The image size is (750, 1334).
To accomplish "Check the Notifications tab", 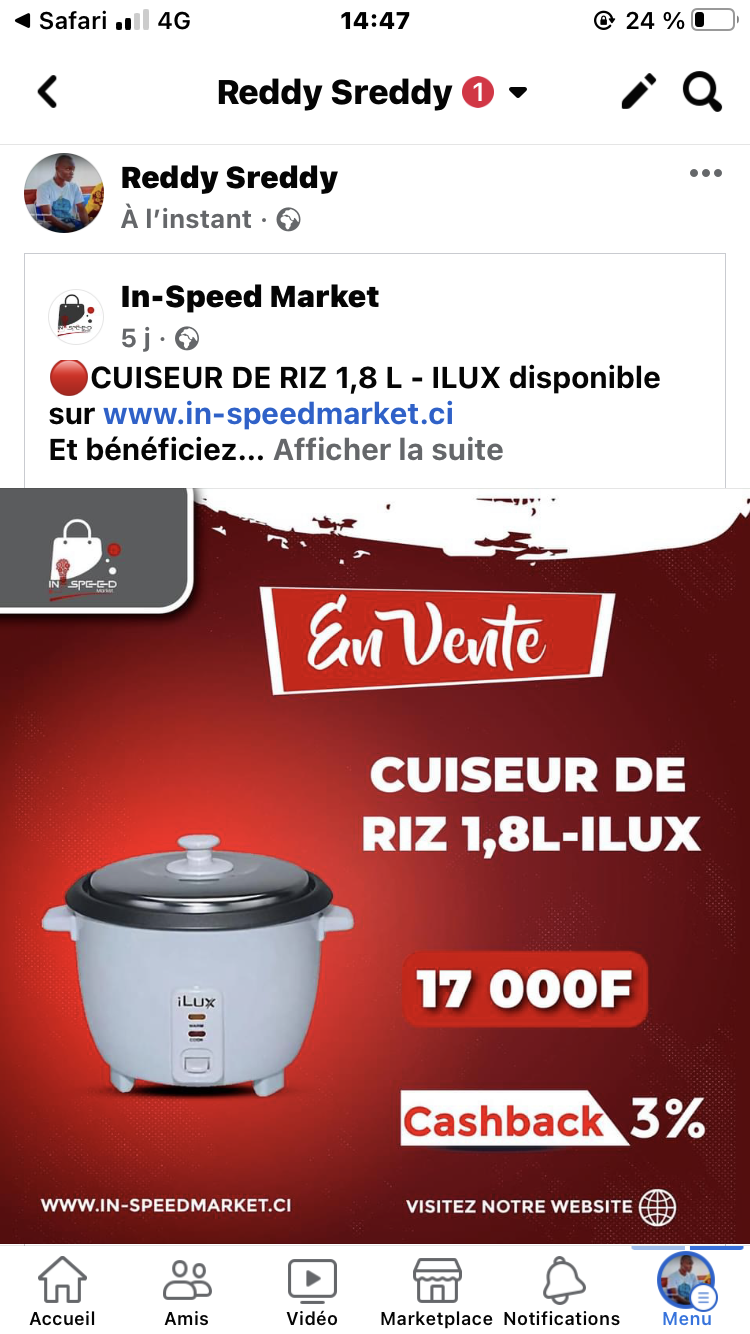I will (562, 1291).
